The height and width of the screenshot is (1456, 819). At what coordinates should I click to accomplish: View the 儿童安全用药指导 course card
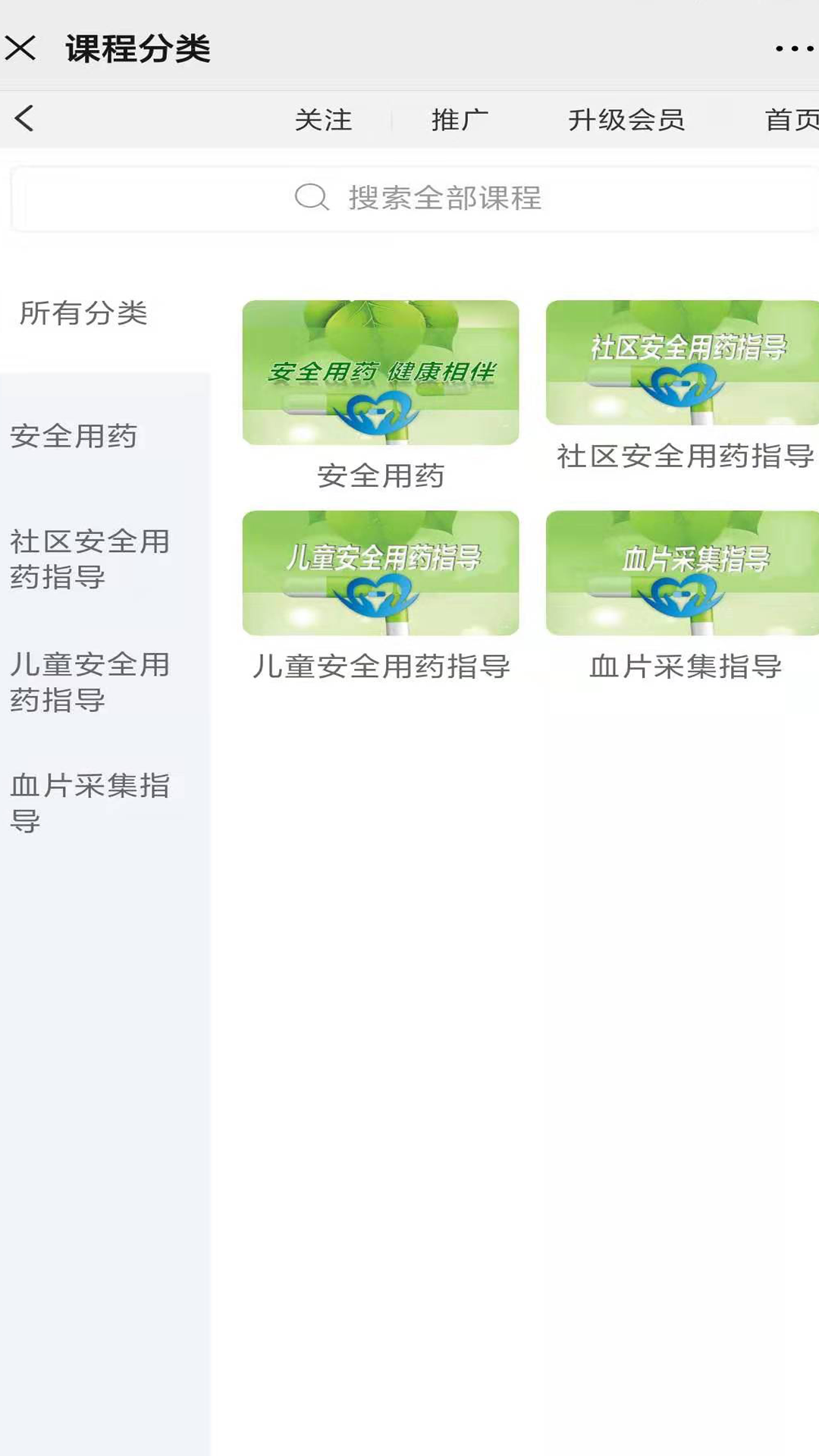pyautogui.click(x=381, y=574)
